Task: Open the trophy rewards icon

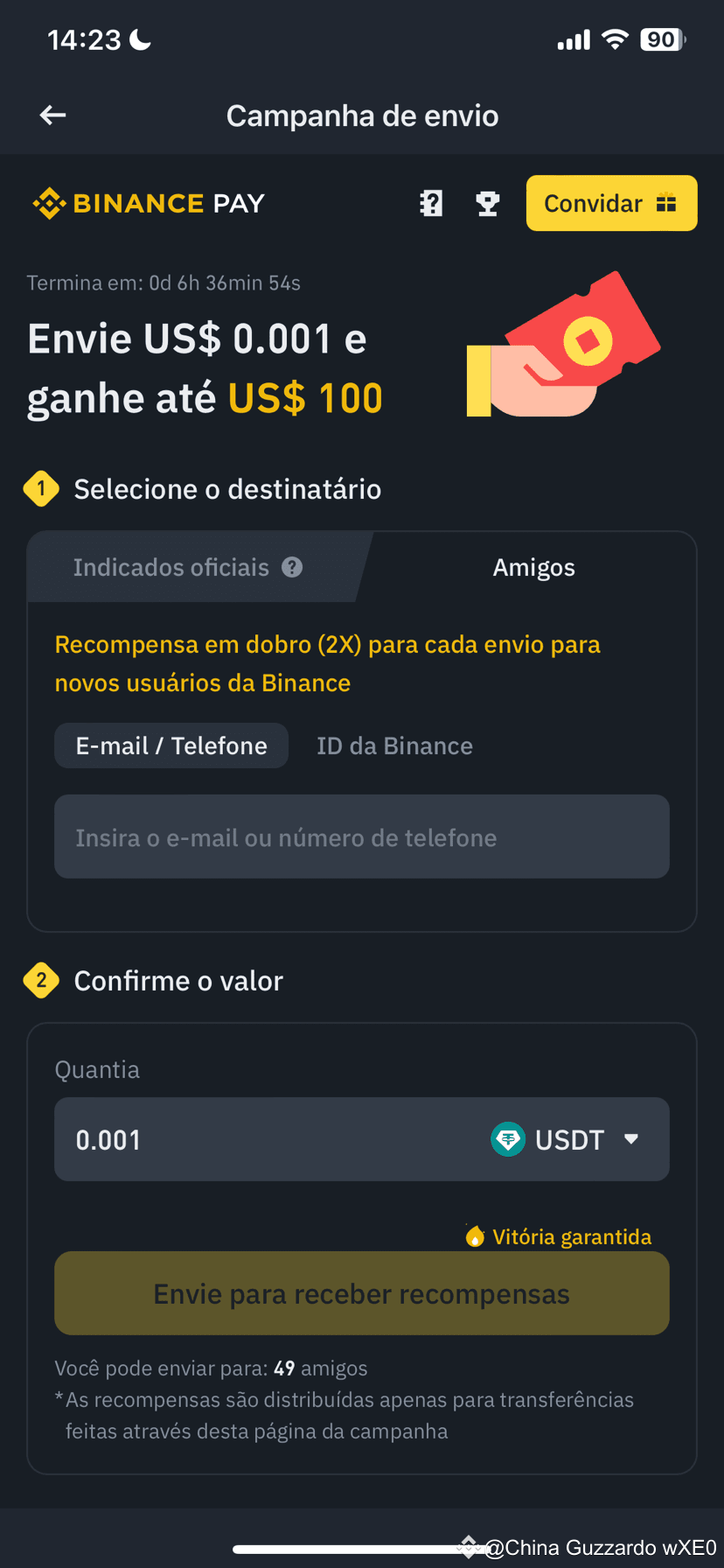Action: 487,203
